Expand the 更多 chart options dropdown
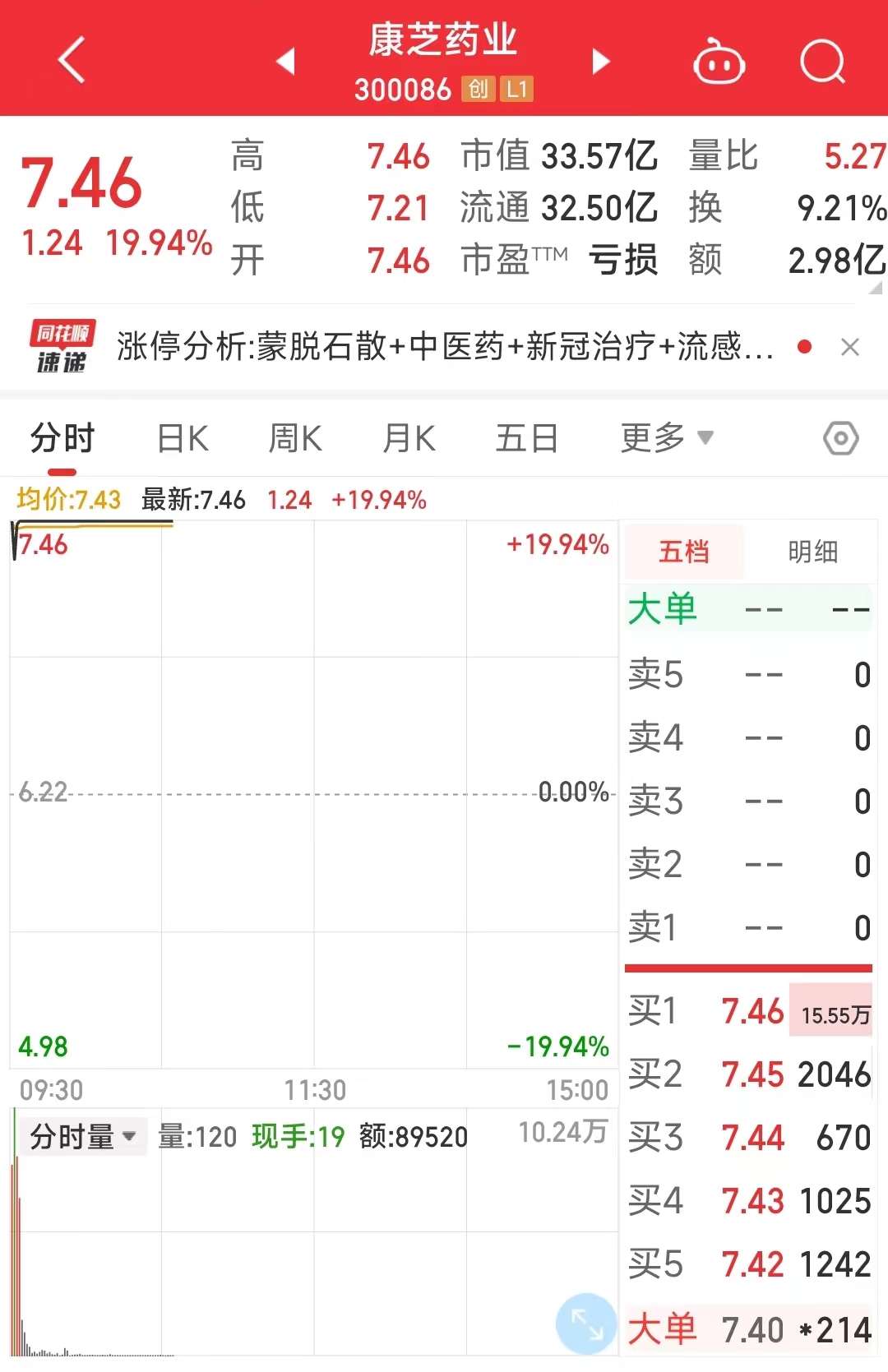This screenshot has width=888, height=1372. point(666,438)
